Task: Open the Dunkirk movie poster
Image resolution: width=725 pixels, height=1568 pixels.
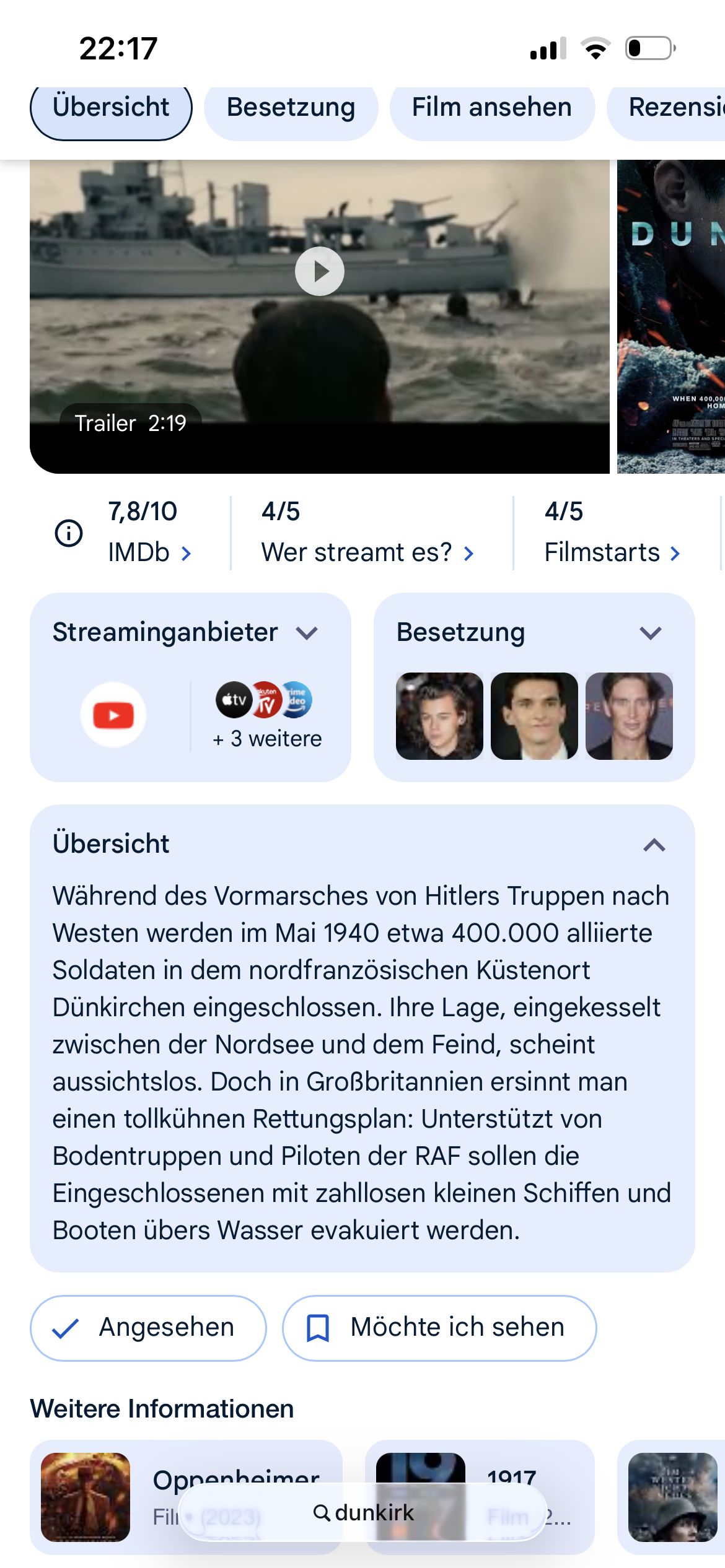Action: point(672,316)
